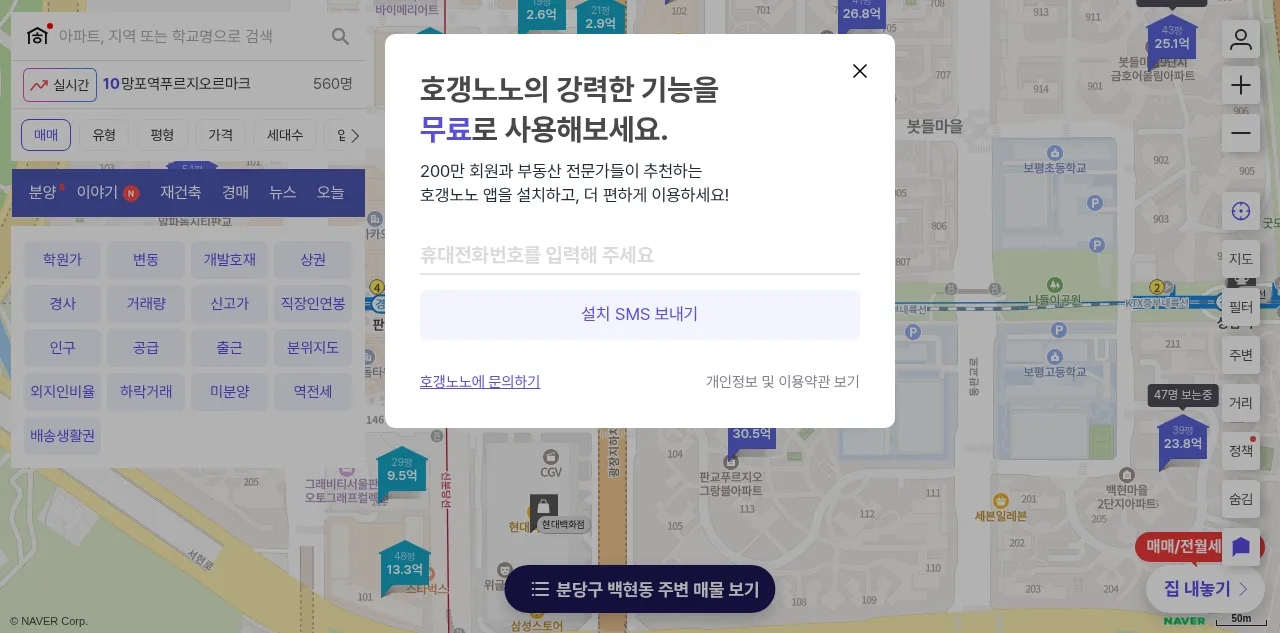Viewport: 1280px width, 633px height.
Task: Open the 필터 map option
Action: 1240,307
